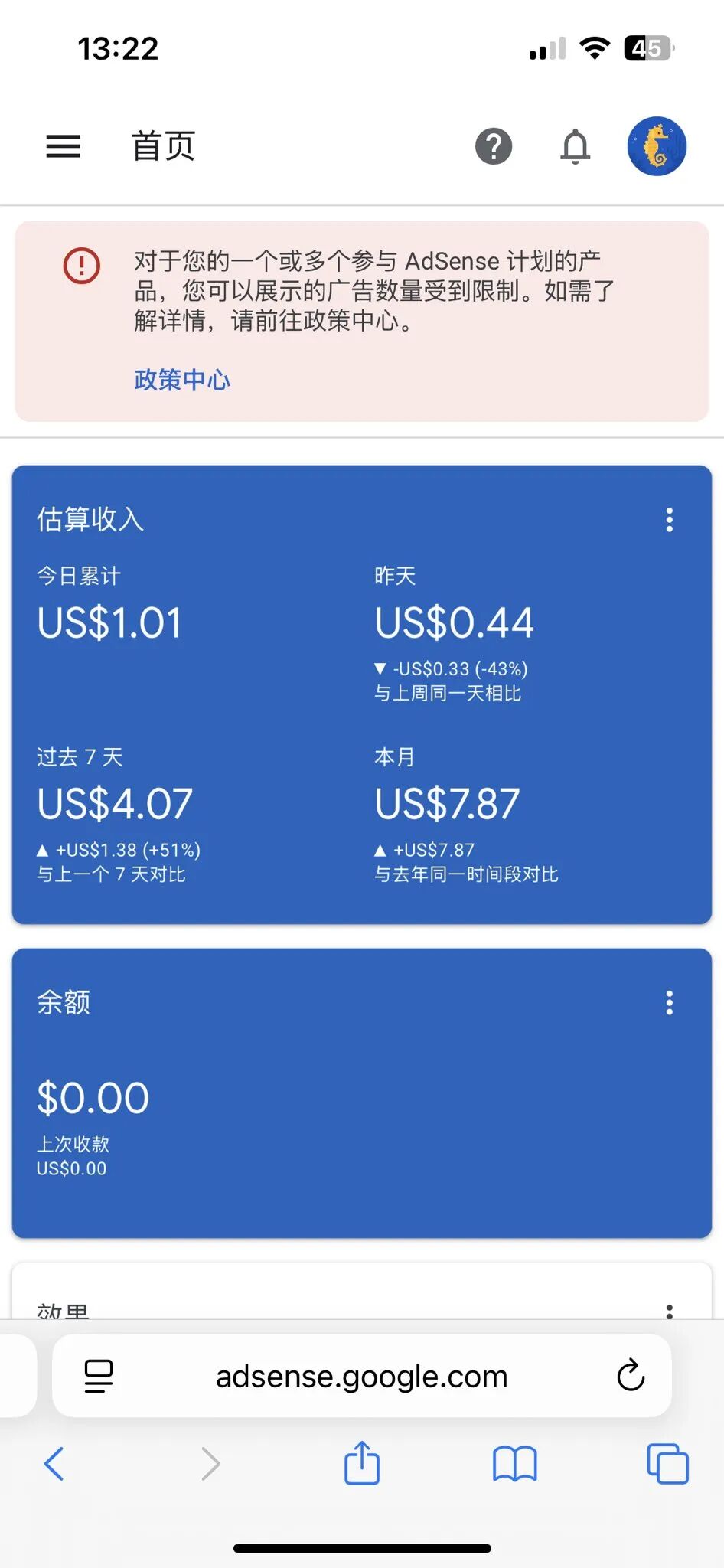
Task: Tap the adsense.google.com address bar
Action: (x=361, y=1377)
